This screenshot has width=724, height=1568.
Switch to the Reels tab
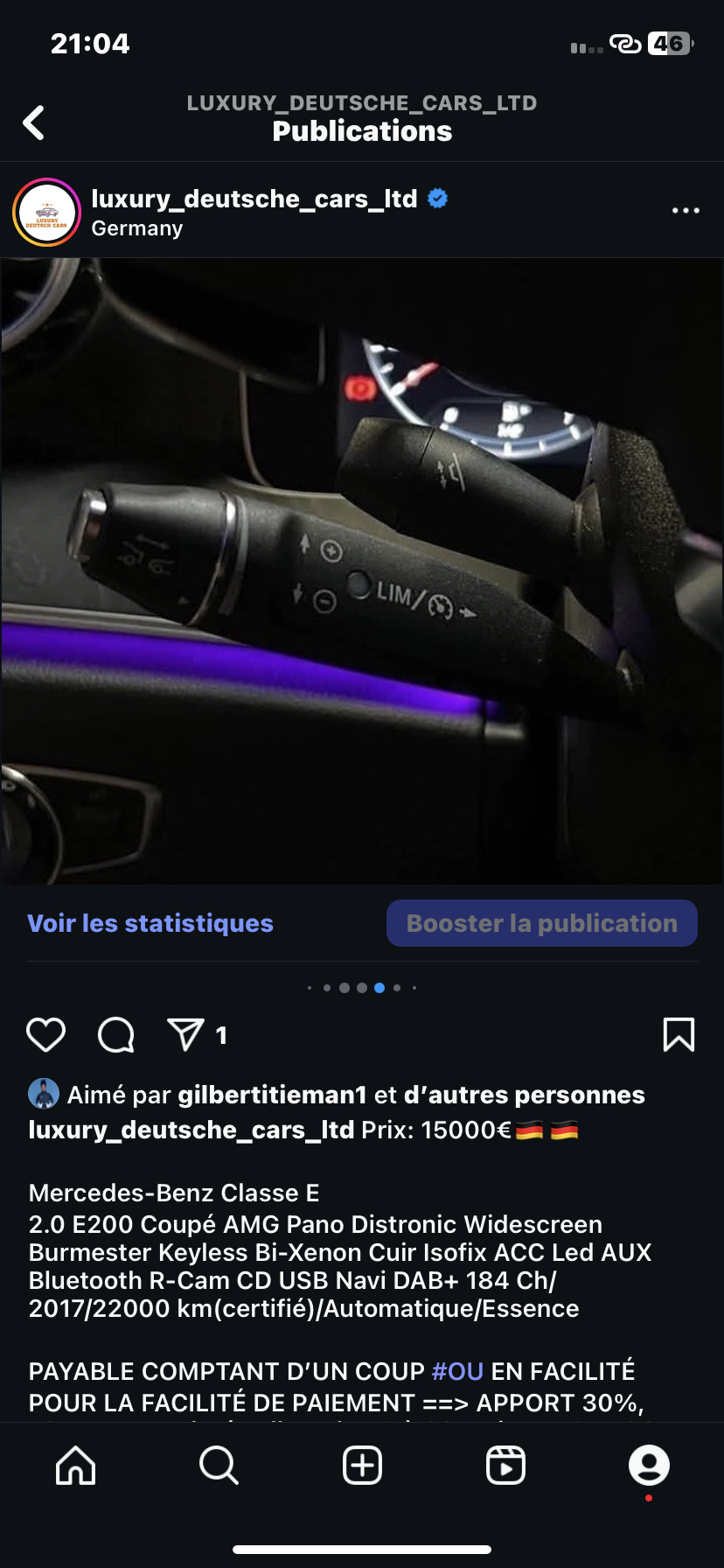point(505,1465)
